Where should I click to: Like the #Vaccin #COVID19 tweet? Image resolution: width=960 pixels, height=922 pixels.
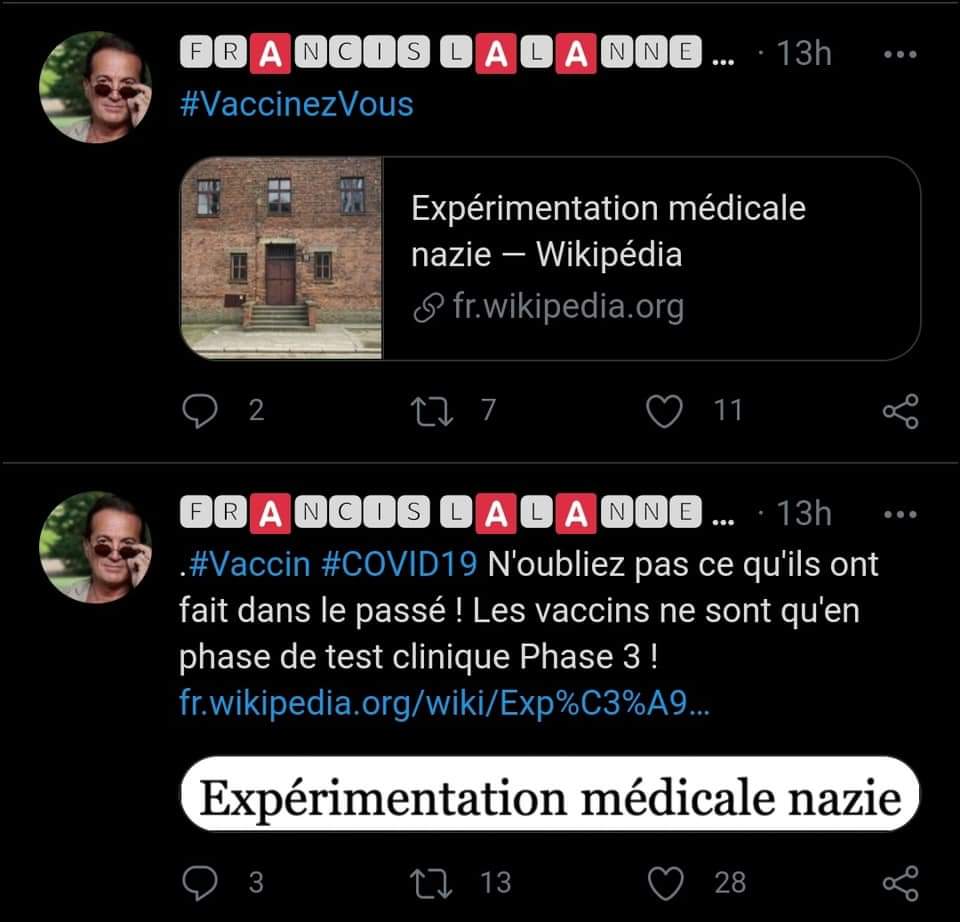click(x=665, y=881)
